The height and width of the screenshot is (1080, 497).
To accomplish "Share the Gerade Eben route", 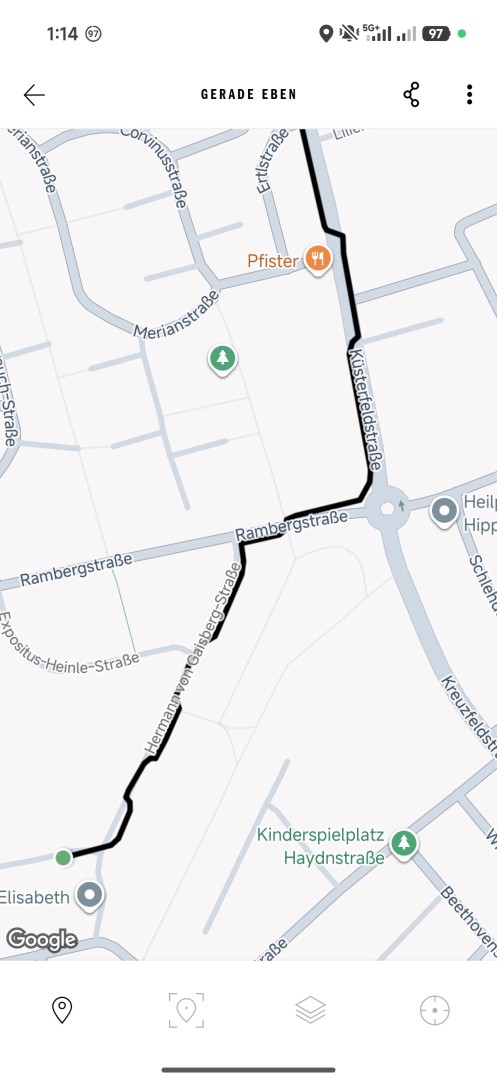I will click(411, 94).
